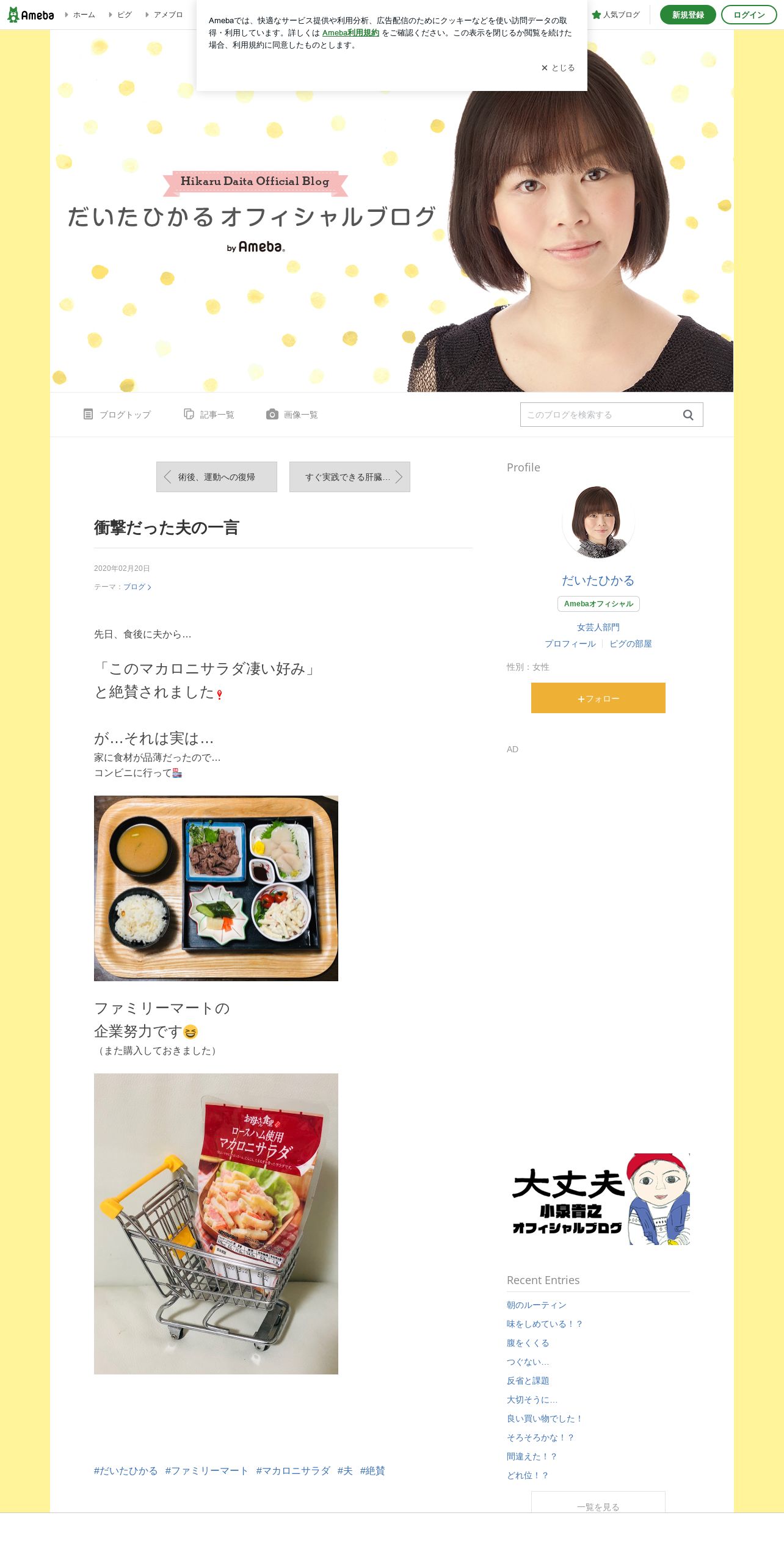This screenshot has width=784, height=1568.
Task: Focus the blog search field
Action: click(x=598, y=415)
